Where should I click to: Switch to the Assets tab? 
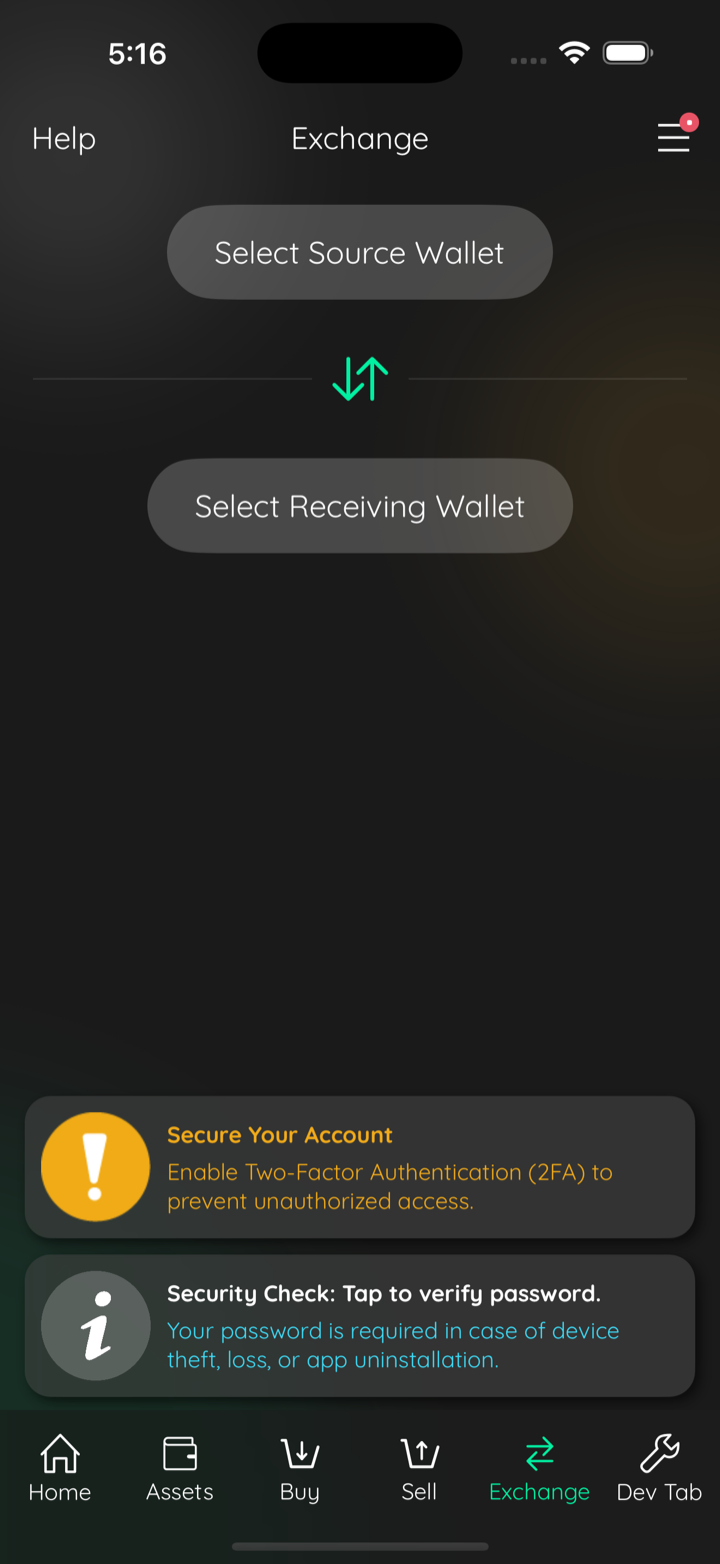click(180, 1468)
